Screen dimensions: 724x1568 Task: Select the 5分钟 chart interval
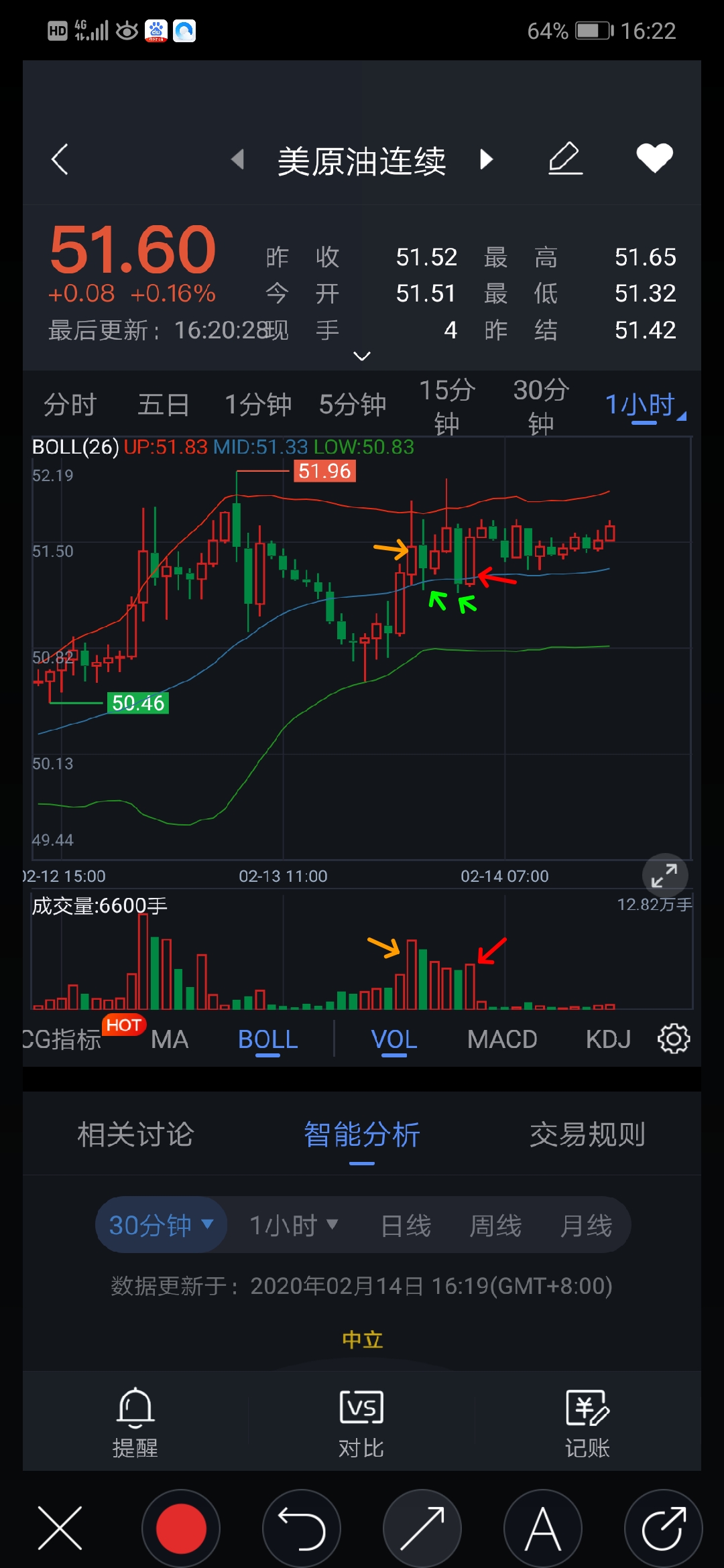(353, 405)
